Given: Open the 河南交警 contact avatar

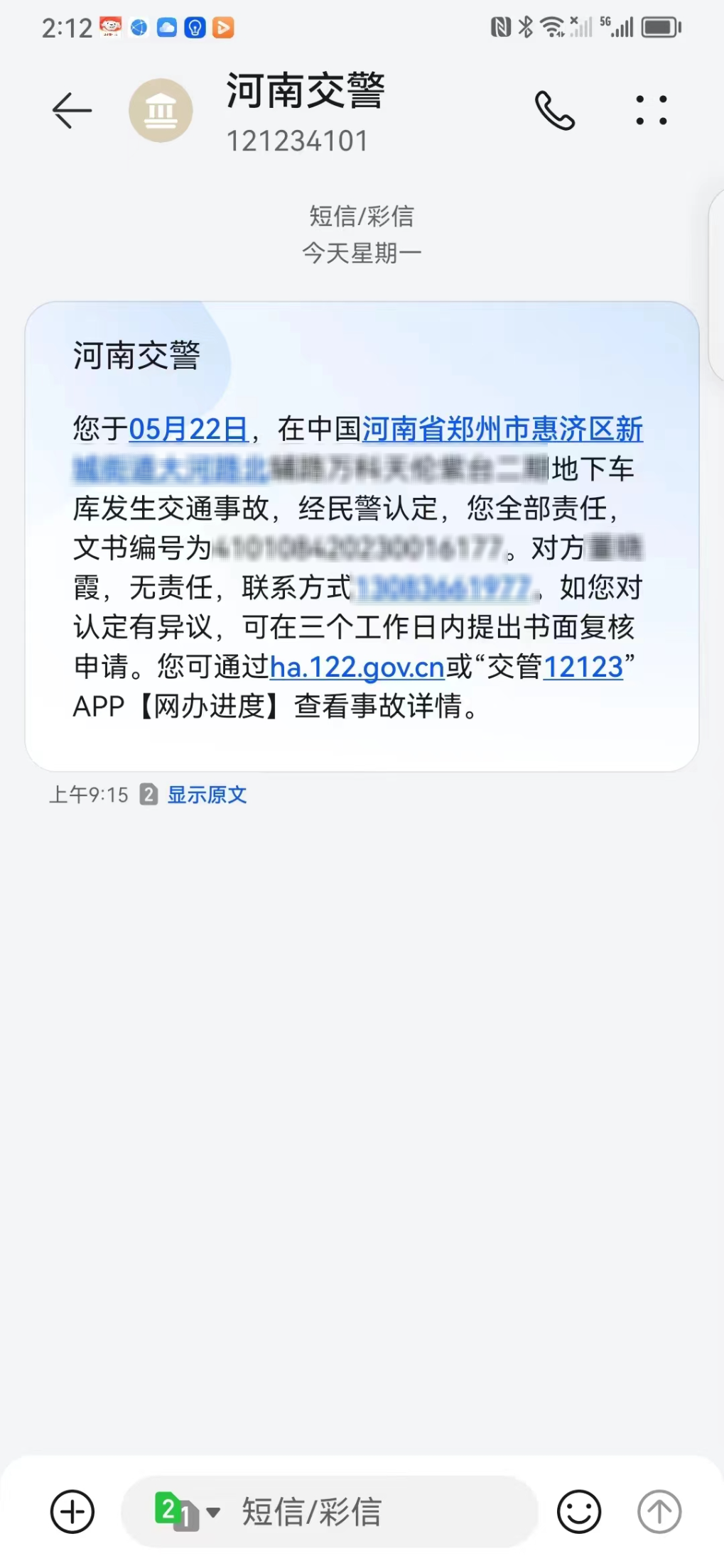Looking at the screenshot, I should point(161,111).
